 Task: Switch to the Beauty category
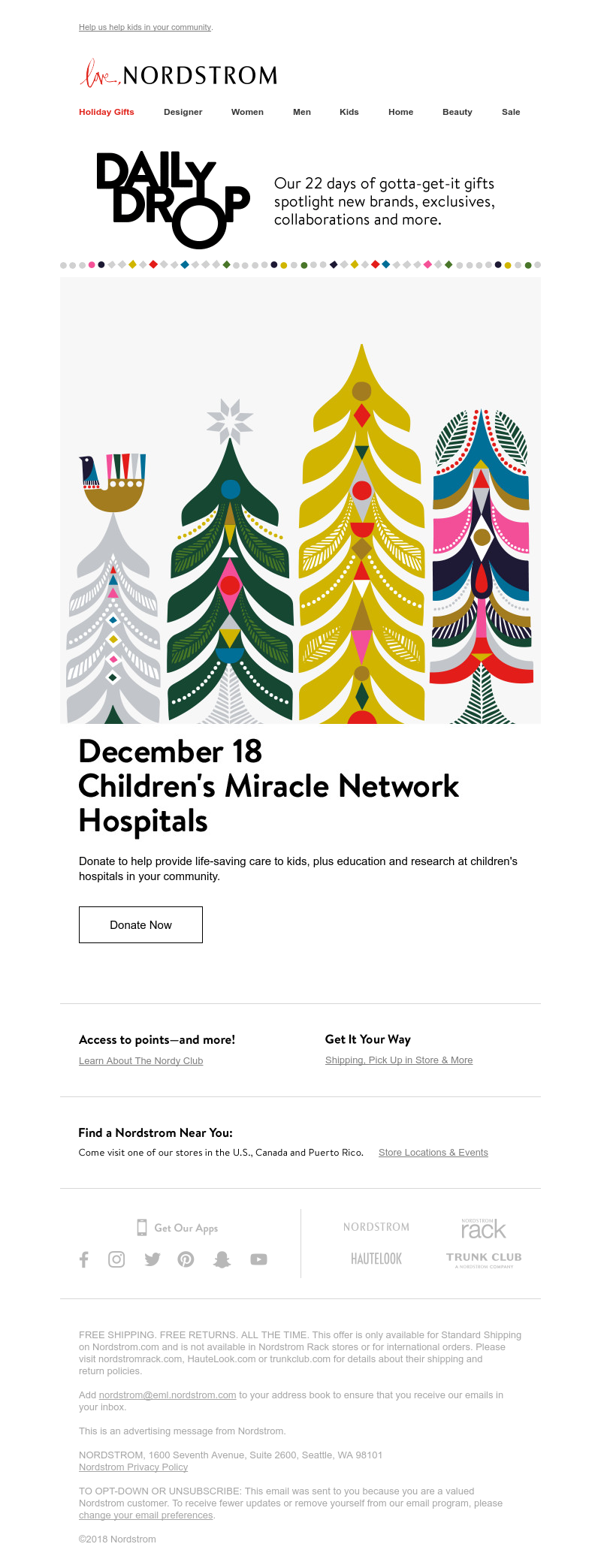pyautogui.click(x=457, y=112)
